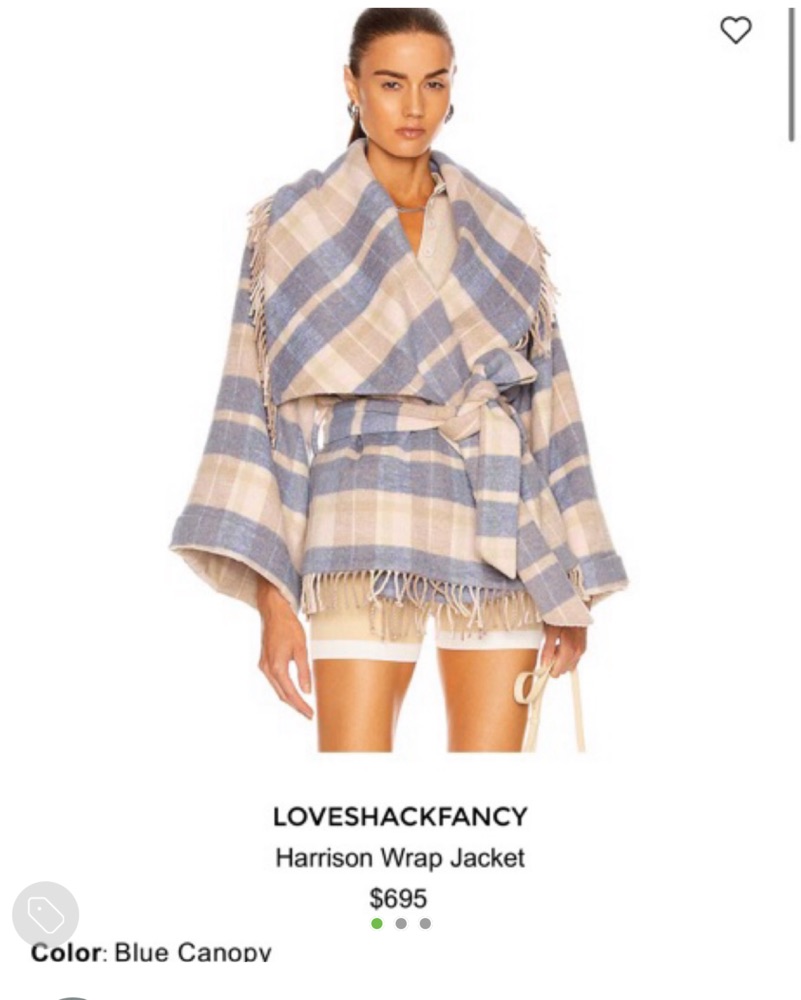Jump to the second image dot
Image resolution: width=801 pixels, height=1000 pixels.
(x=401, y=923)
